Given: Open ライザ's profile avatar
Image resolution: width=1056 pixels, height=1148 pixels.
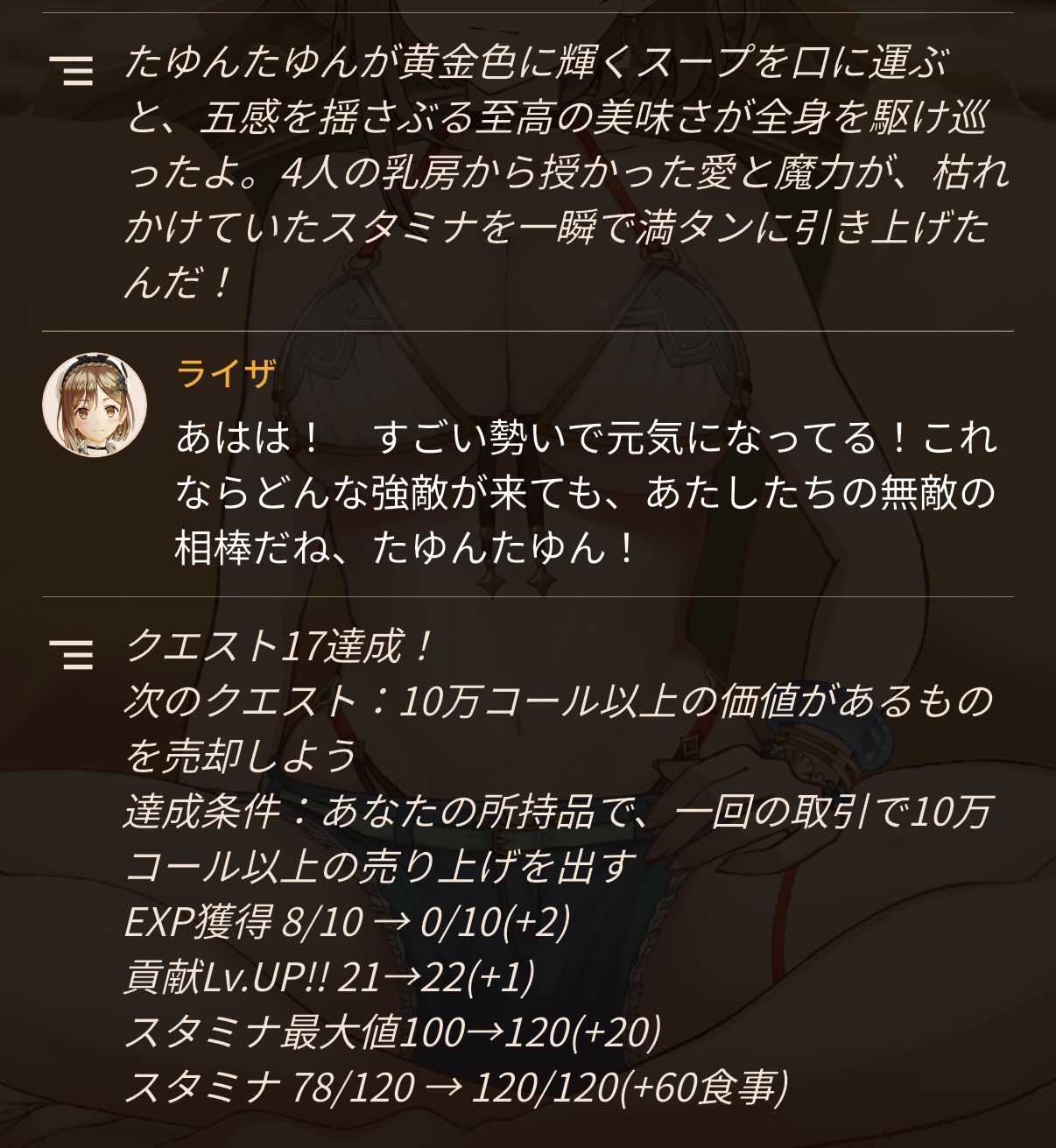Looking at the screenshot, I should click(95, 405).
